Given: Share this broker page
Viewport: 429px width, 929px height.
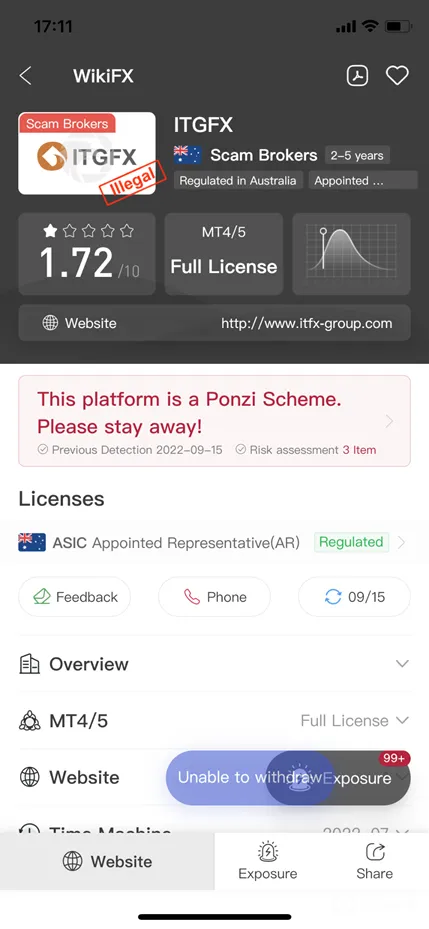Looking at the screenshot, I should [x=374, y=861].
